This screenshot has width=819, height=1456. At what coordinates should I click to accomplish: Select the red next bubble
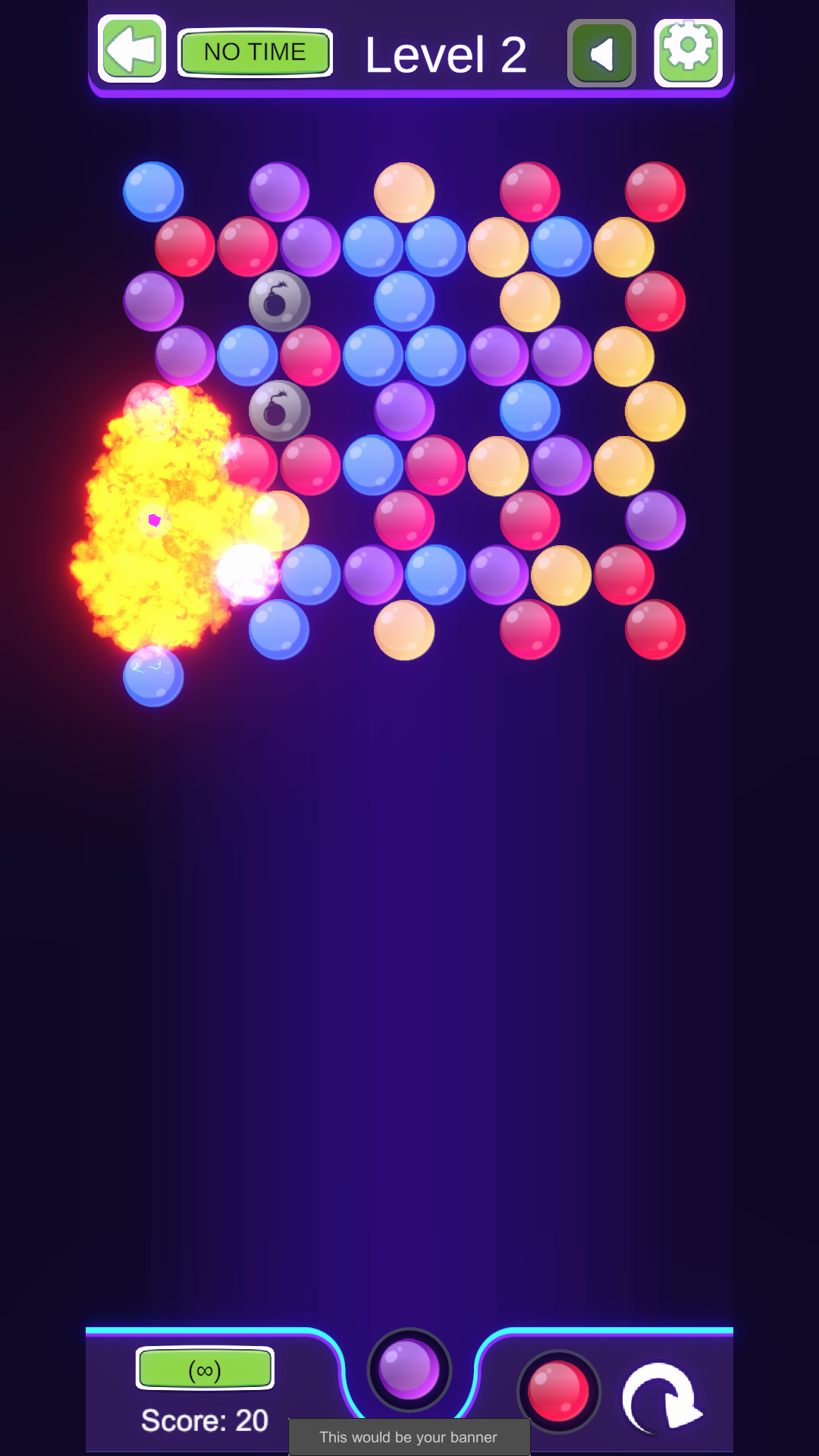559,1392
